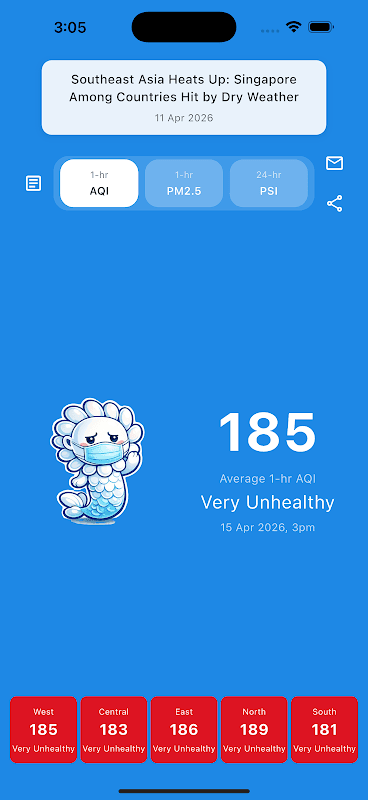This screenshot has height=800, width=368.
Task: Switch to the 24-hr PSI tab
Action: point(269,183)
